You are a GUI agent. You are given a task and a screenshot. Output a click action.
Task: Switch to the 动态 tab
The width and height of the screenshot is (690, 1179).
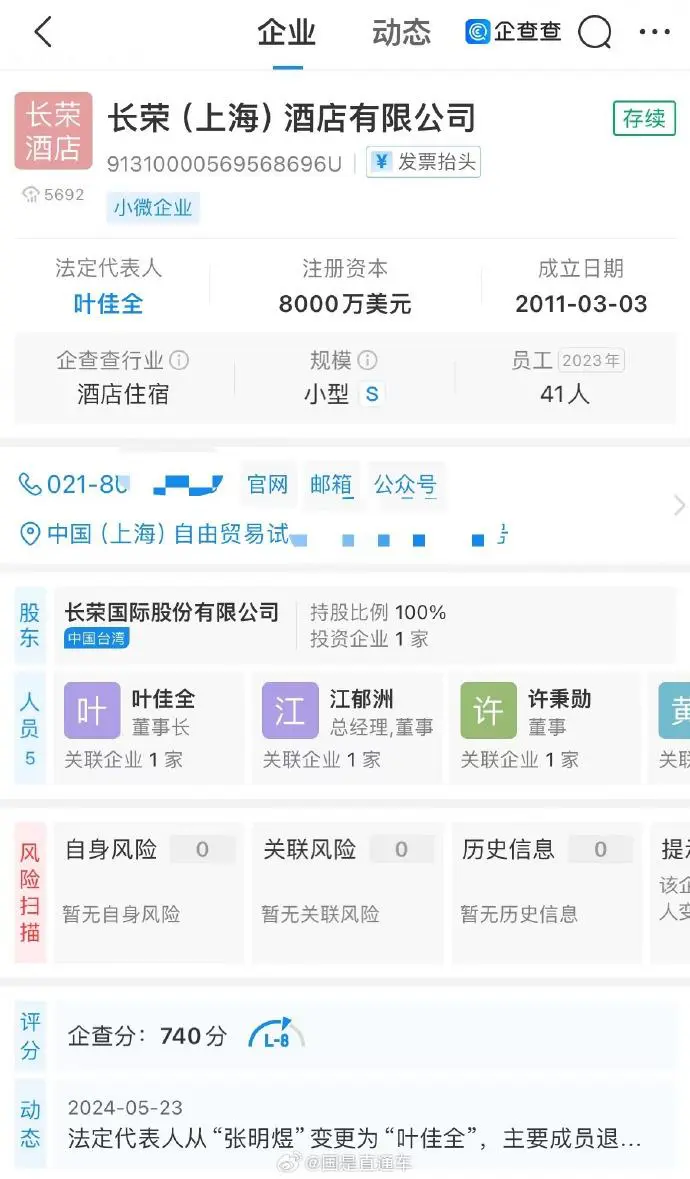[401, 32]
